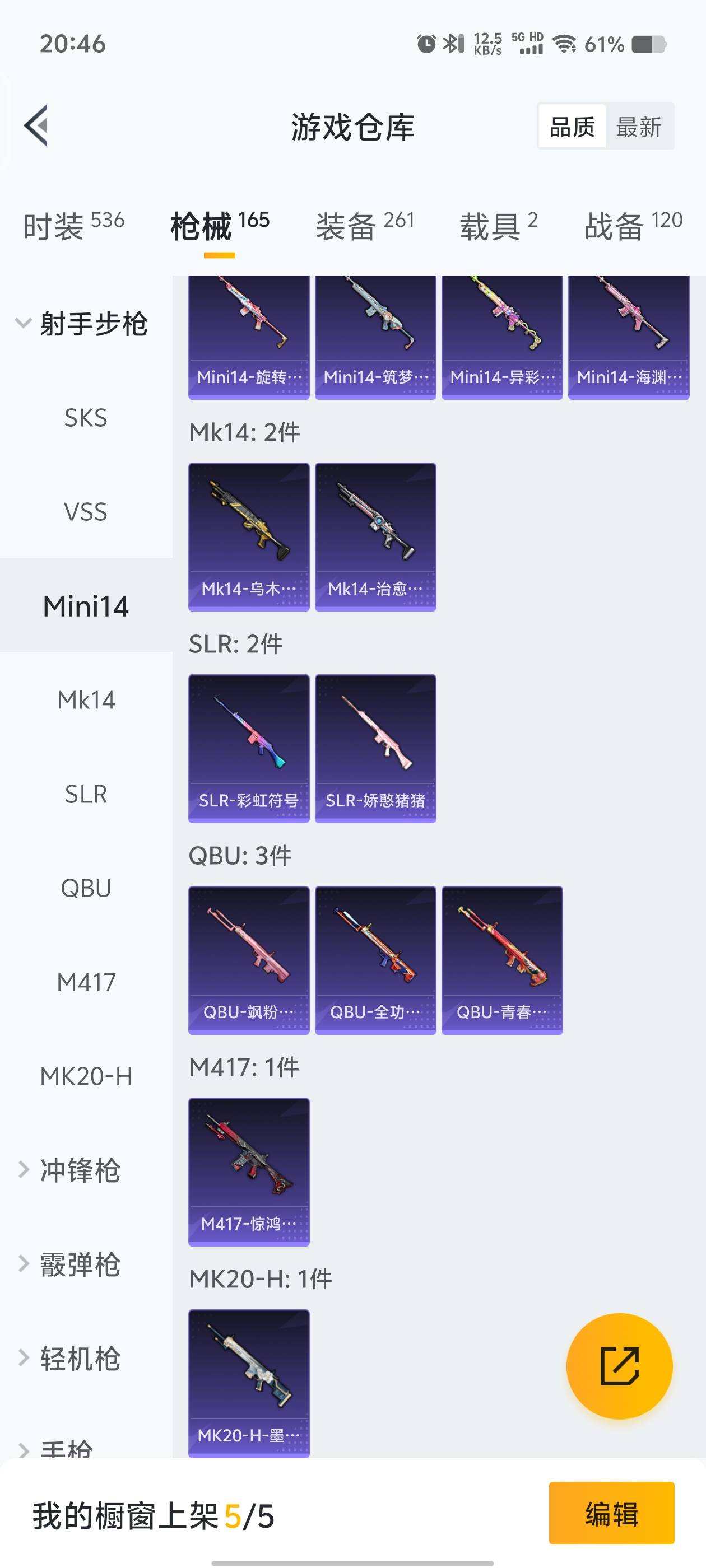Viewport: 706px width, 1568px height.
Task: Switch to the 装备 tab
Action: click(364, 226)
